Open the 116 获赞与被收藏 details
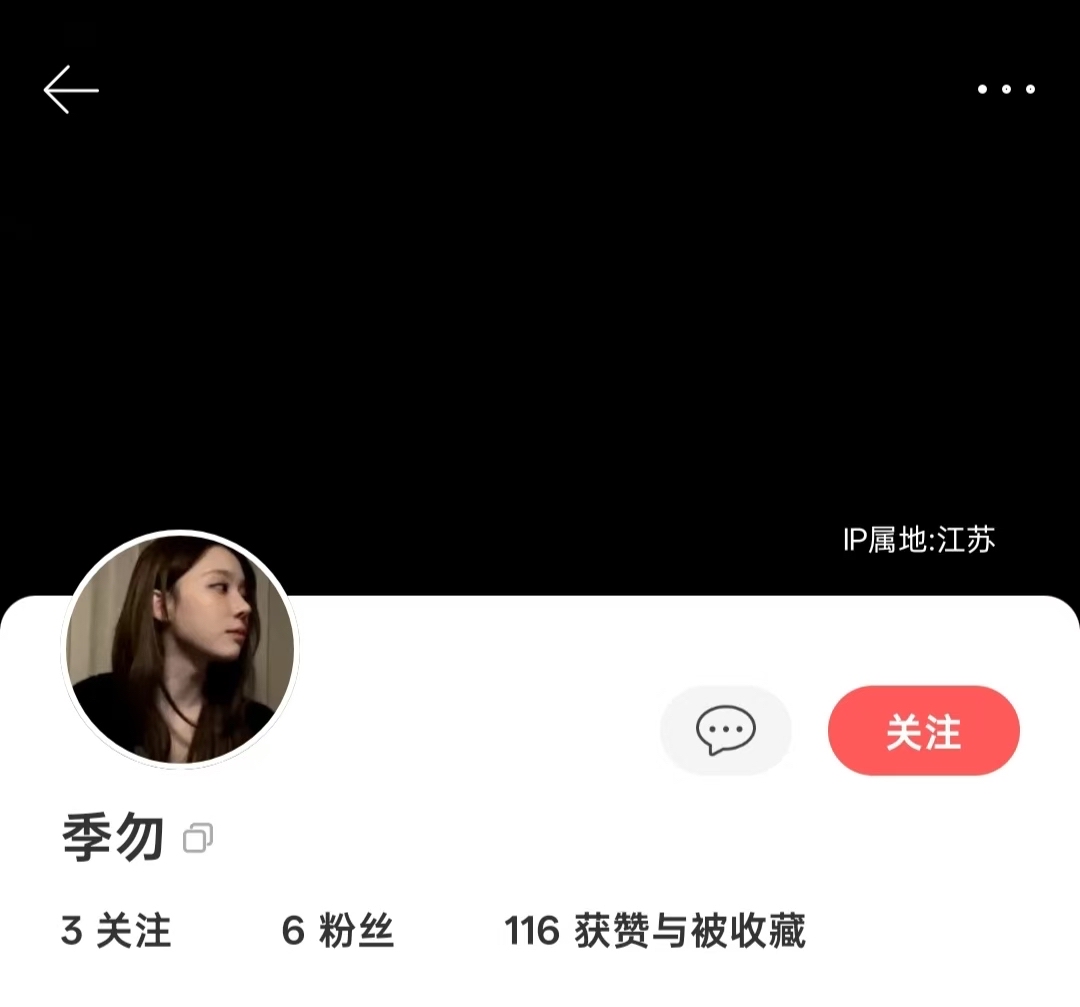 click(655, 931)
